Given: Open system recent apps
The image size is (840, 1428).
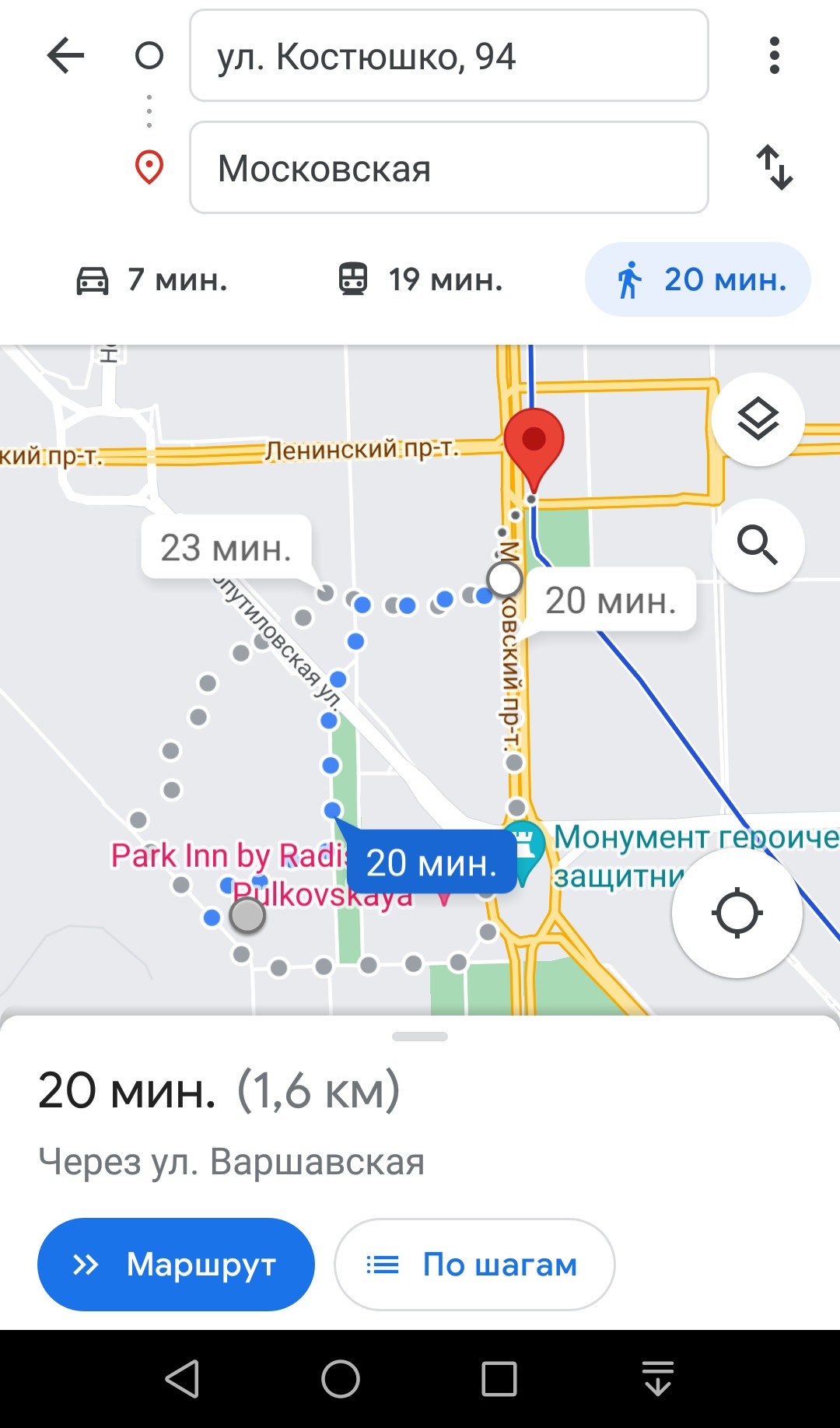Looking at the screenshot, I should (499, 1380).
